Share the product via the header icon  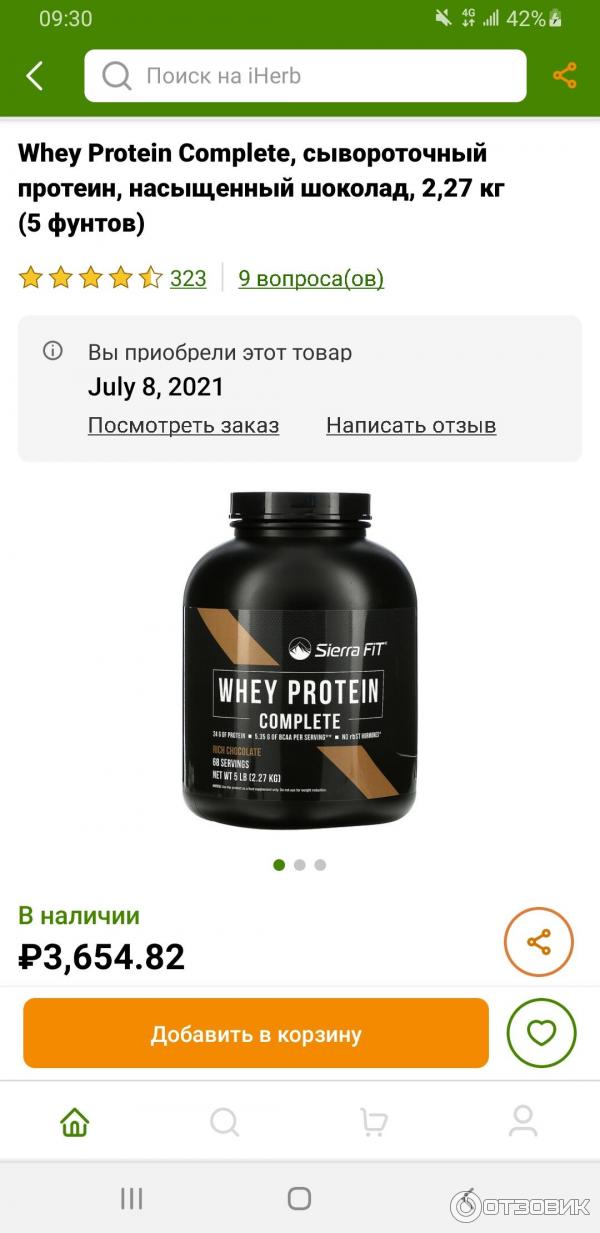click(565, 76)
